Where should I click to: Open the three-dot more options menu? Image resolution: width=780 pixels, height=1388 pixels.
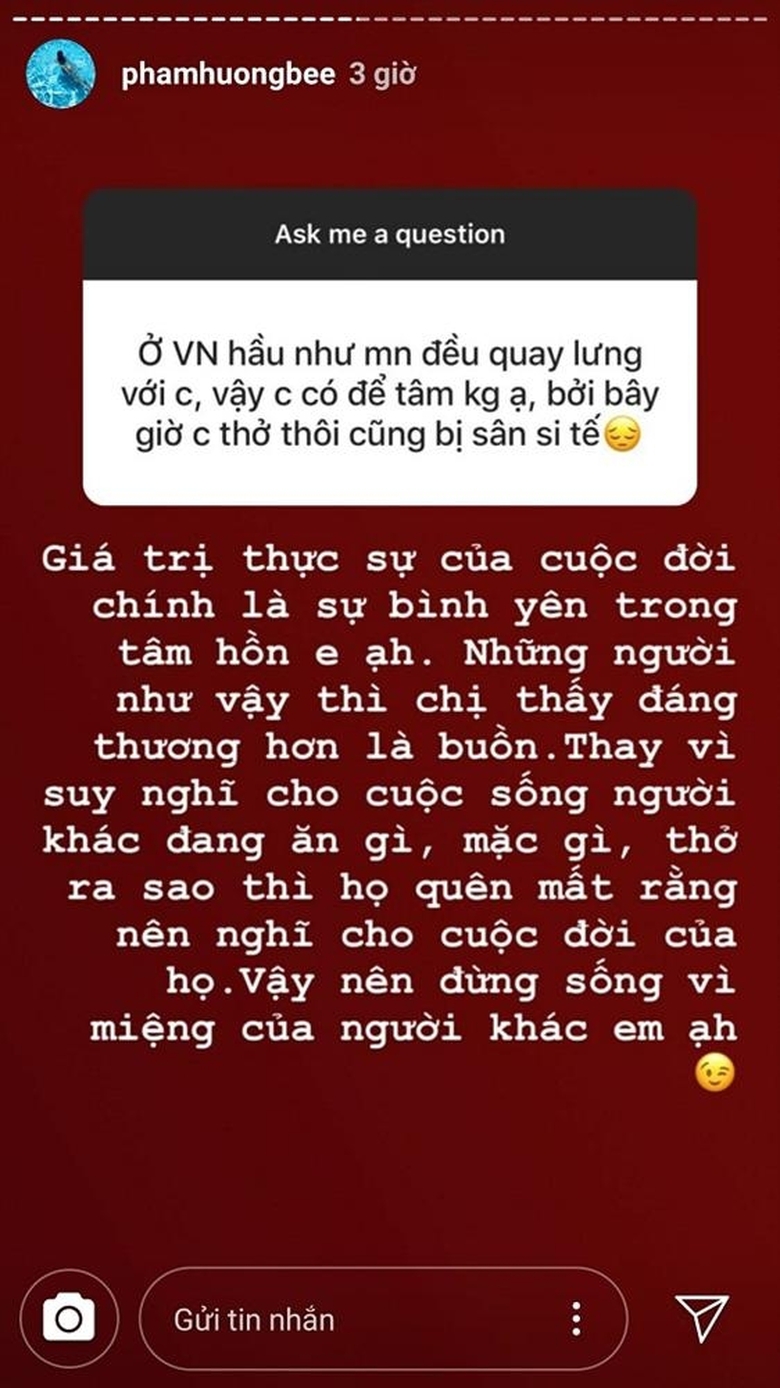576,1319
